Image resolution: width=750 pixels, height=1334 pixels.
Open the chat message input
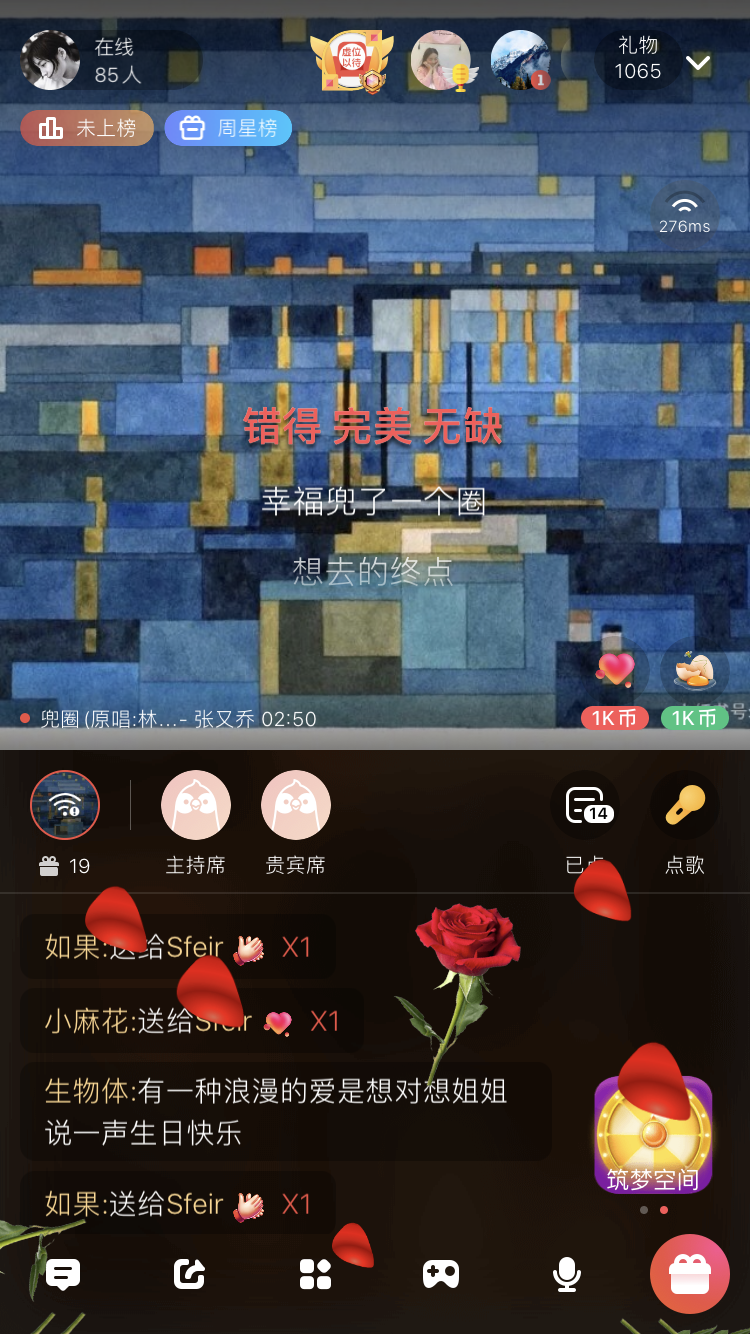click(63, 1274)
